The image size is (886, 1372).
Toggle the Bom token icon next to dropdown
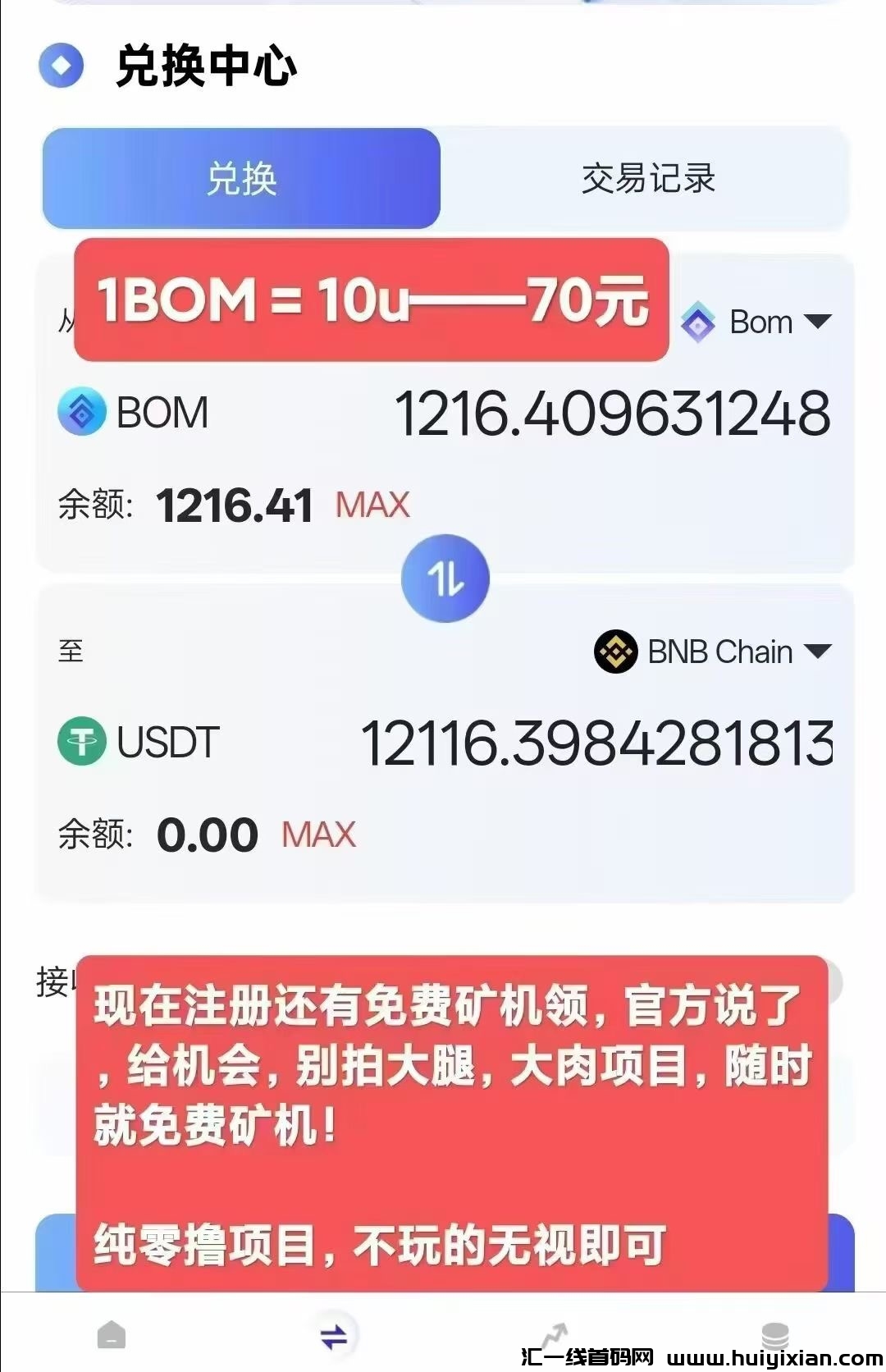[698, 322]
